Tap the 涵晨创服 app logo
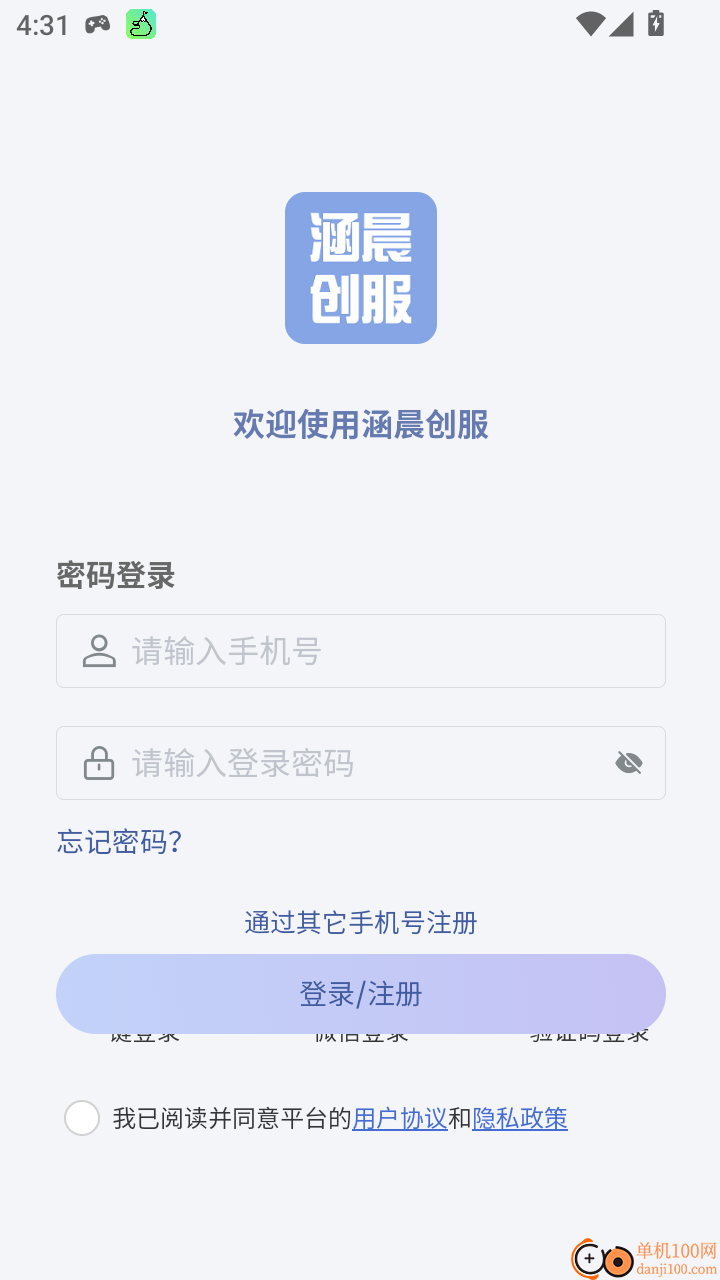Screen dimensions: 720x1280 (360, 268)
